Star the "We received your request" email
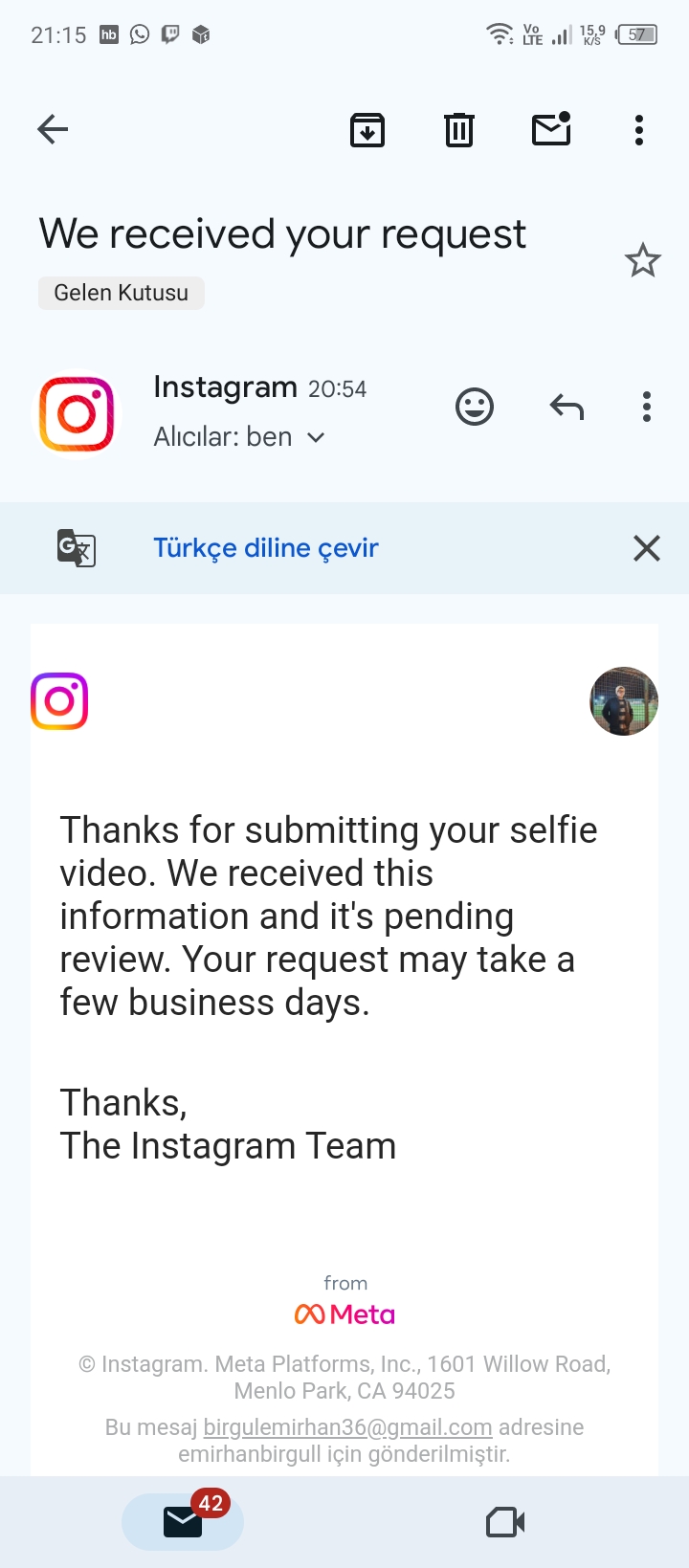689x1568 pixels. [x=643, y=260]
